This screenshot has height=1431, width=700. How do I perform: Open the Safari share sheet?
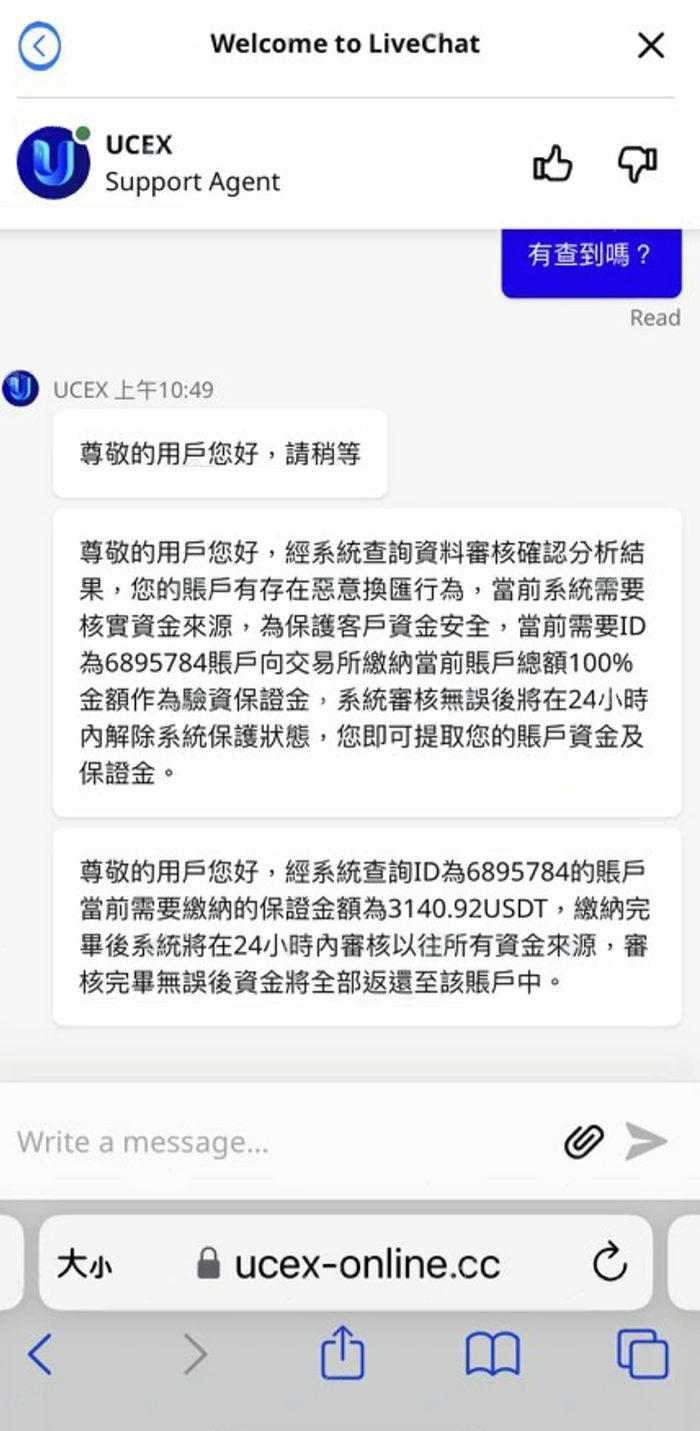tap(342, 1354)
